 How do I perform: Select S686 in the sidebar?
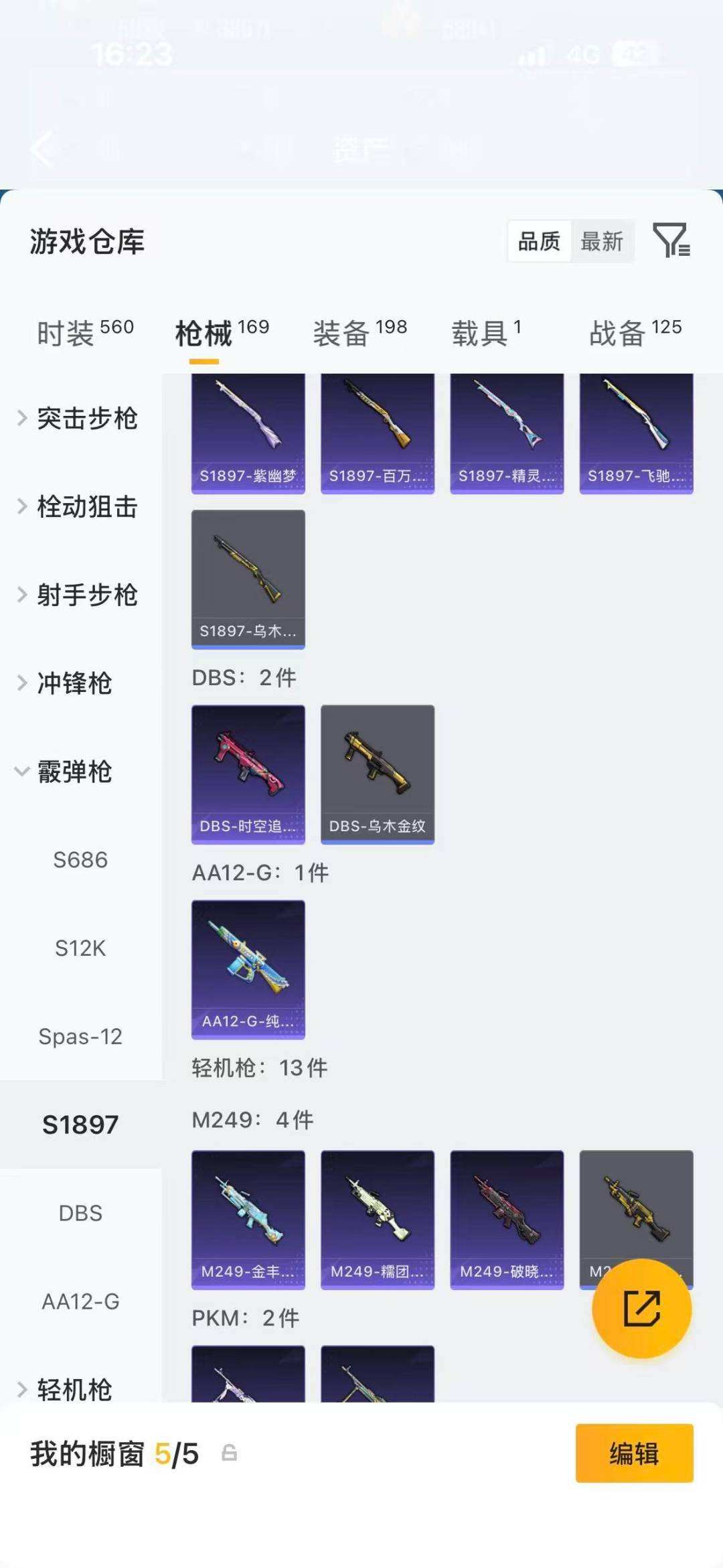tap(80, 860)
